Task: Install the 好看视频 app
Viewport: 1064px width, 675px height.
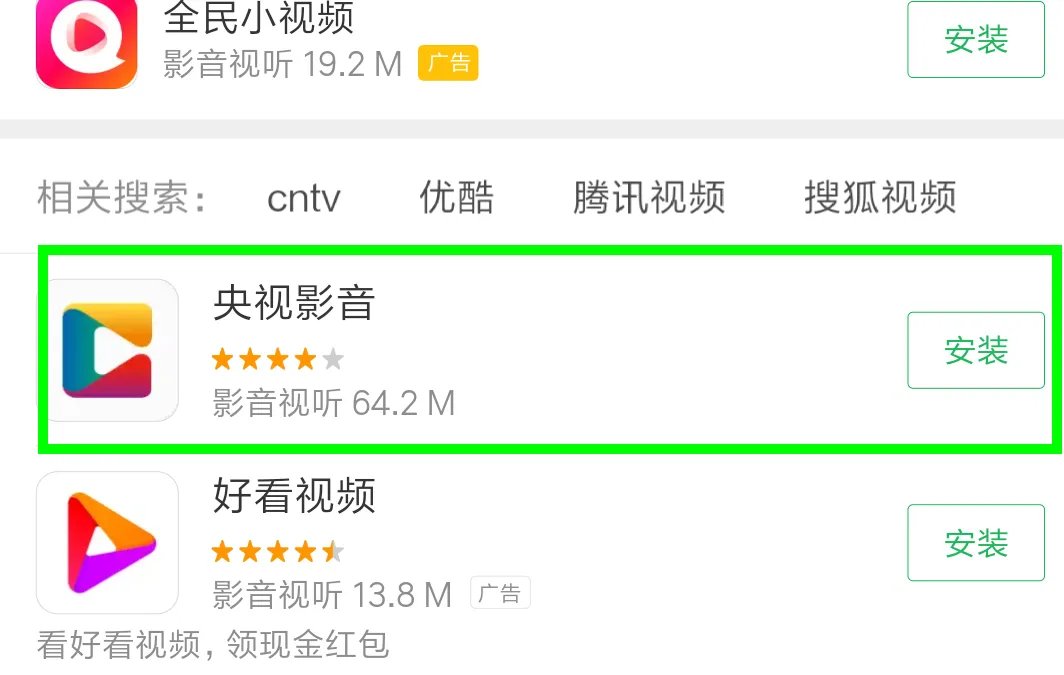Action: [x=975, y=543]
